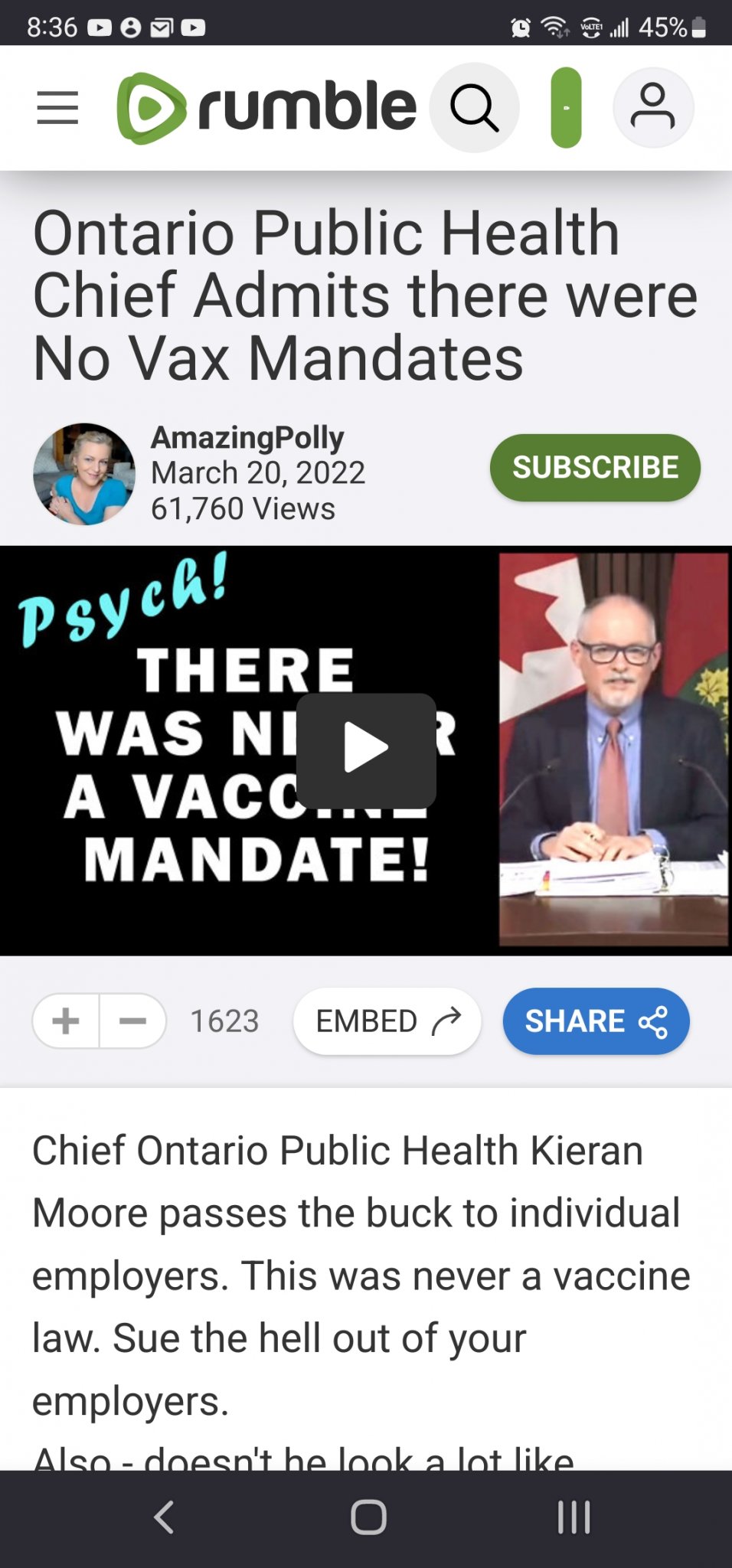Get the embed code

pos(387,1021)
